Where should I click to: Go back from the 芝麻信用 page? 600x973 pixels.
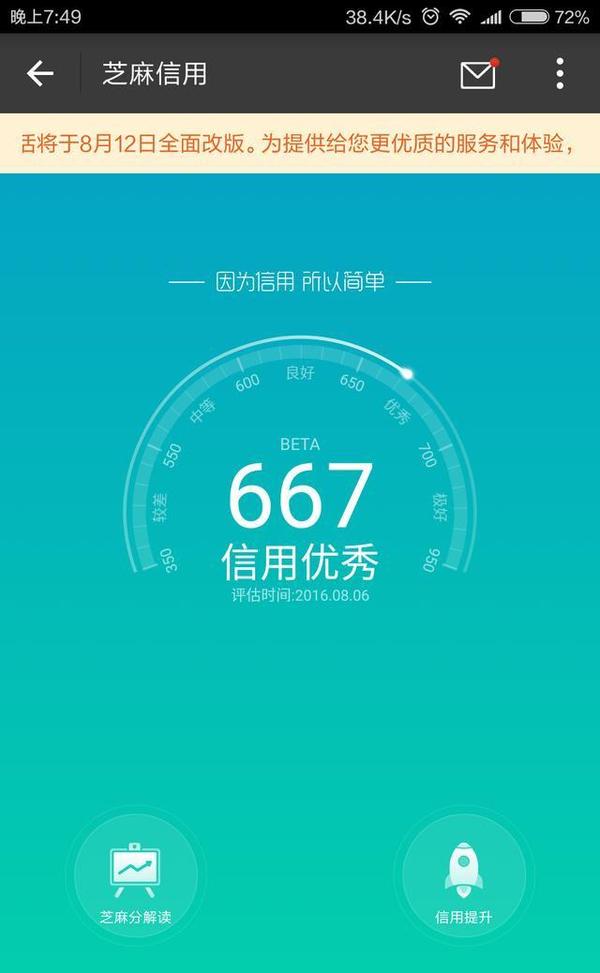pyautogui.click(x=40, y=73)
